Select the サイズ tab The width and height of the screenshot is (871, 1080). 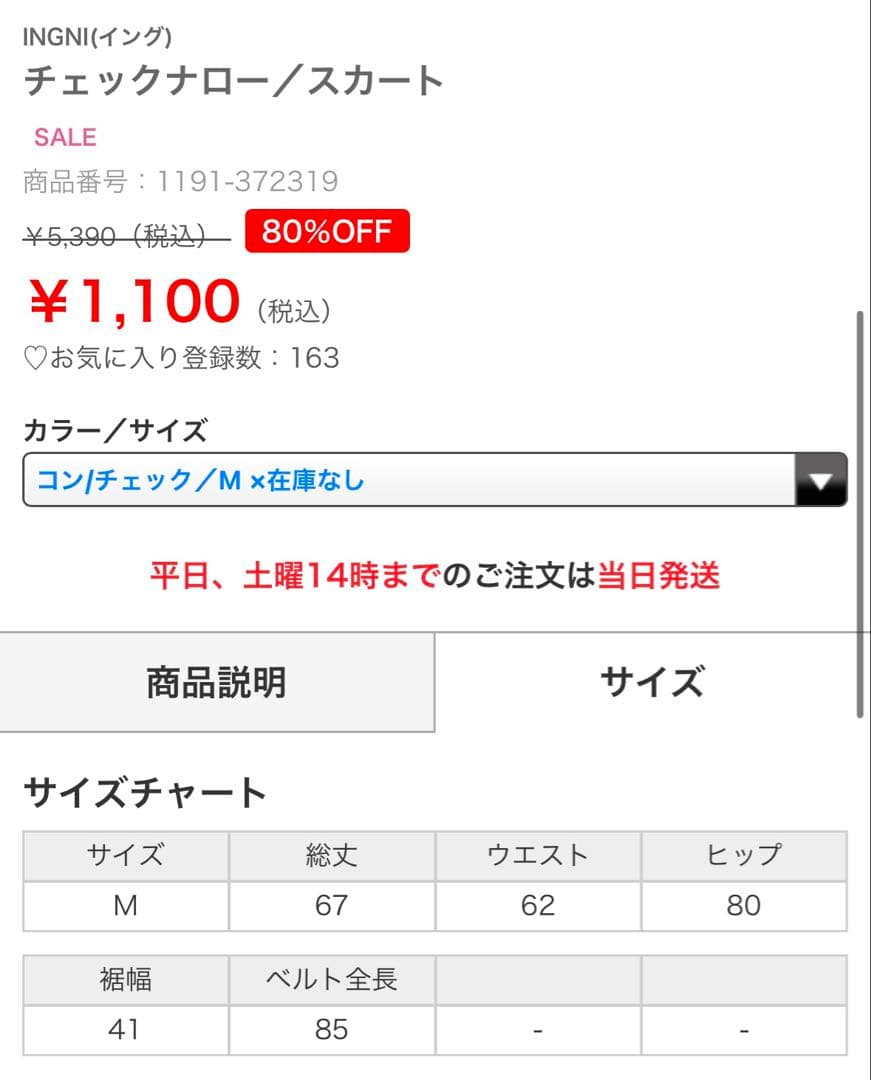[x=651, y=682]
